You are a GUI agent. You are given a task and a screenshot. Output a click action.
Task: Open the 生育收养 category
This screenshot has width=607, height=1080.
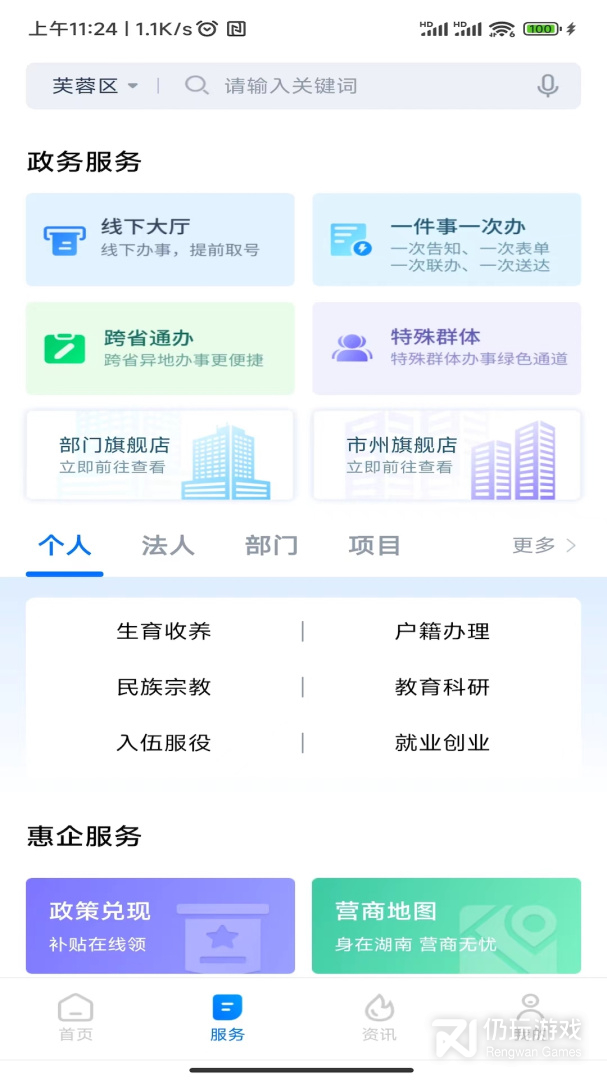coord(164,631)
